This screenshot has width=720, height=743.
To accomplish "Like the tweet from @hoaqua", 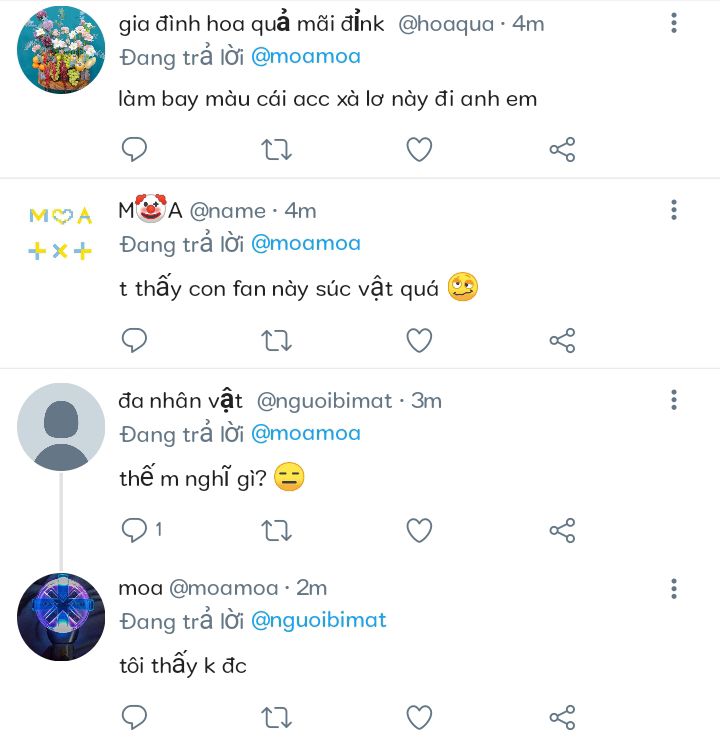I will pos(419,150).
